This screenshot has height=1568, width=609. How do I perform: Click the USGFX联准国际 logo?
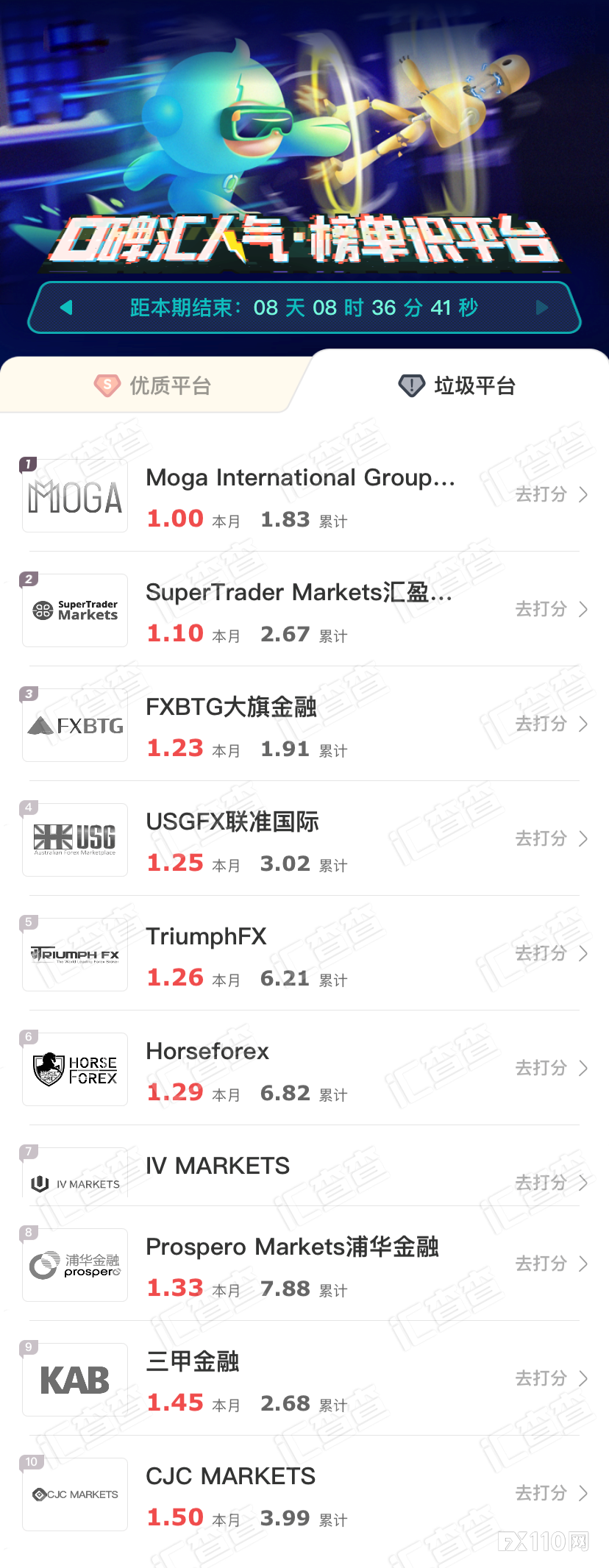tap(74, 839)
